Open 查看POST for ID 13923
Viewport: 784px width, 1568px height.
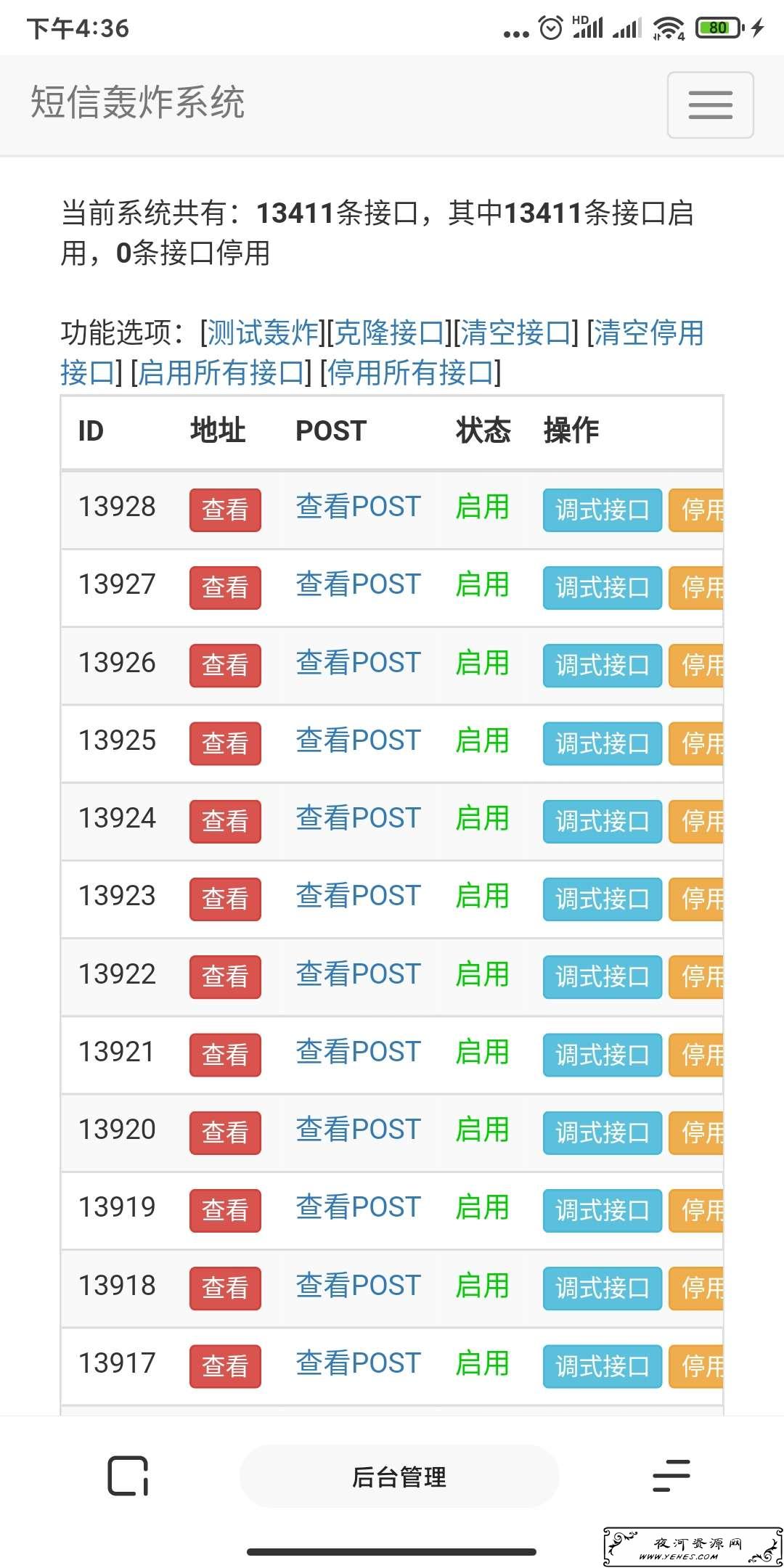tap(359, 896)
